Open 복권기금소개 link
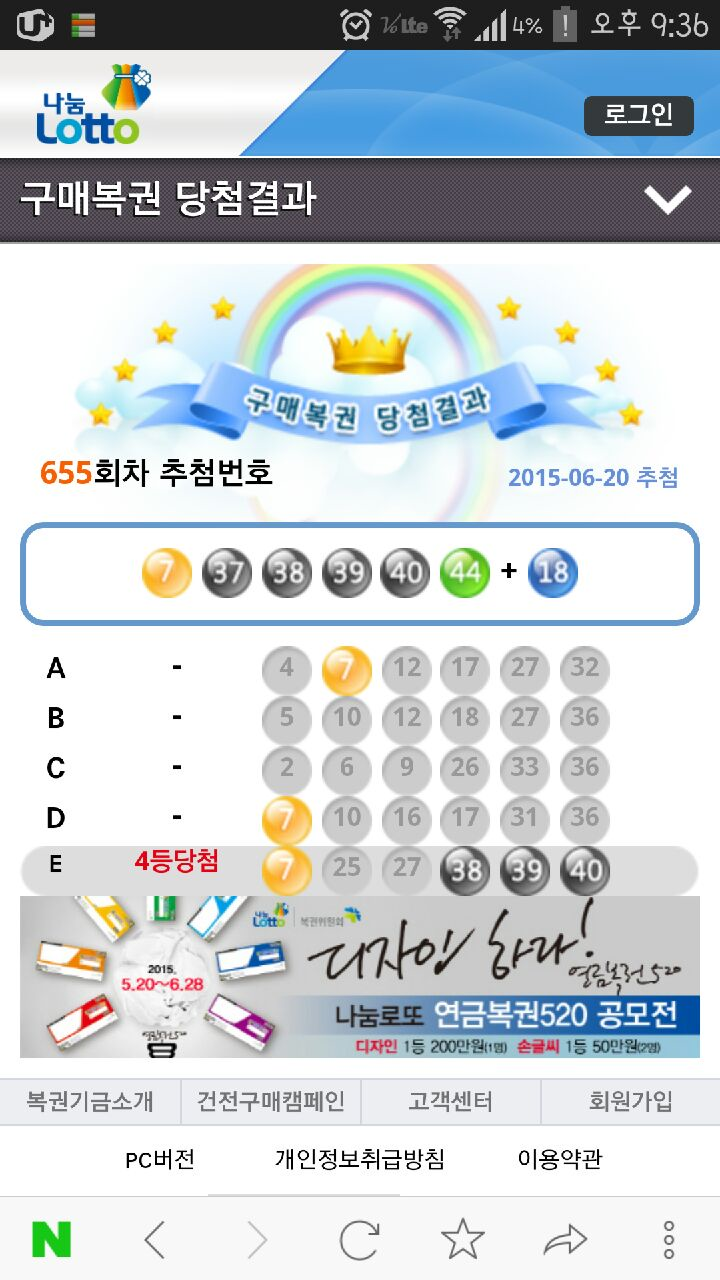The height and width of the screenshot is (1280, 720). 90,1102
